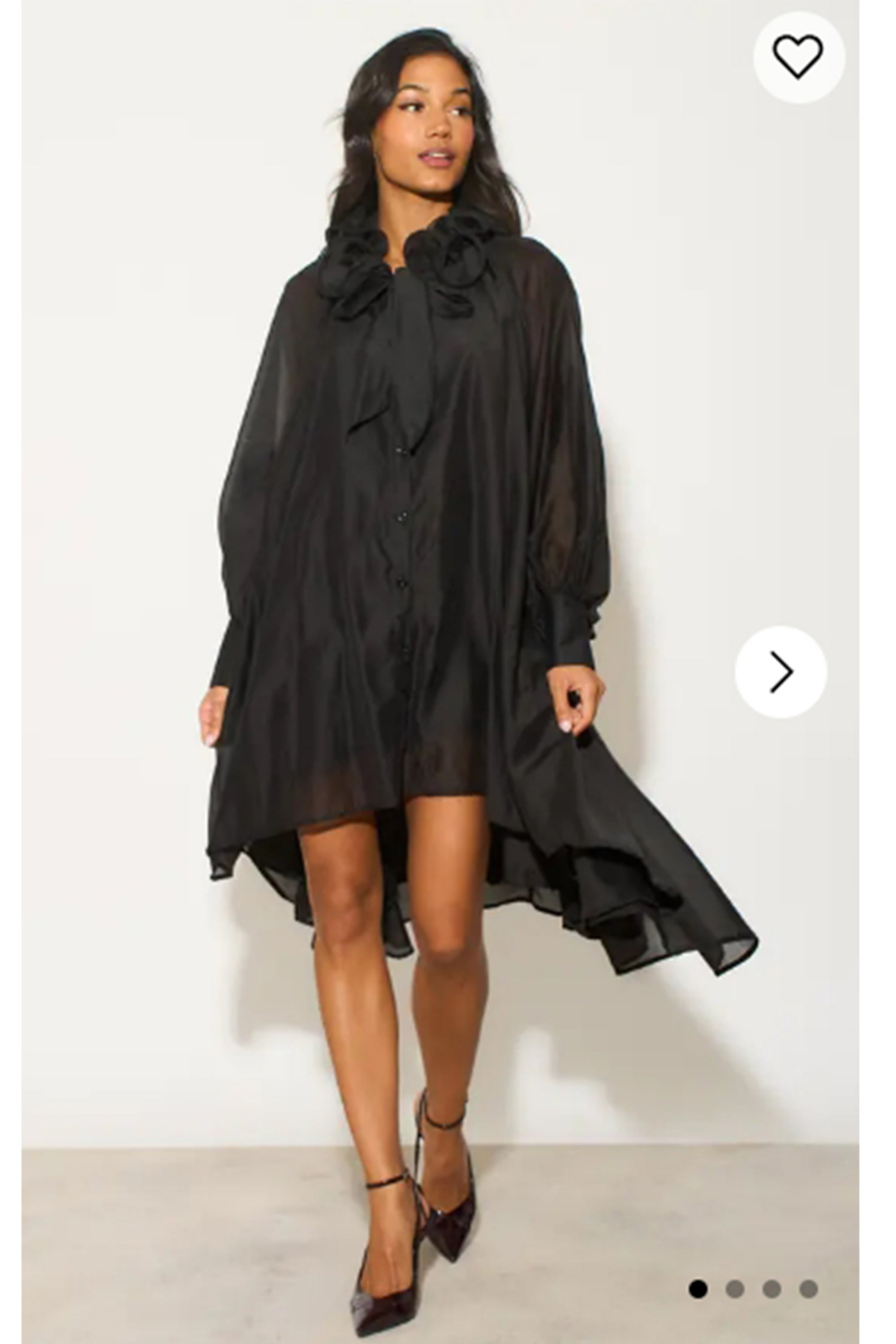Add this black dress to wishlist

(x=798, y=57)
